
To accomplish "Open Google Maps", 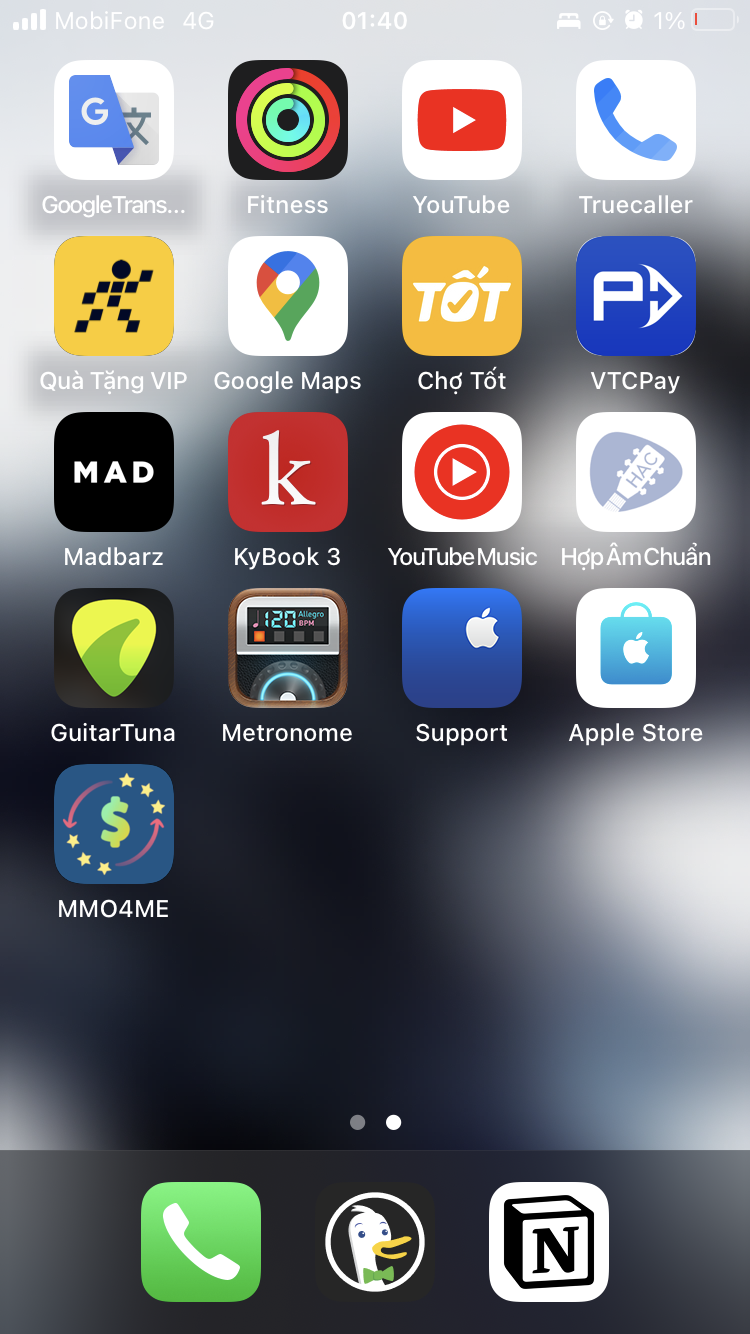I will 288,296.
